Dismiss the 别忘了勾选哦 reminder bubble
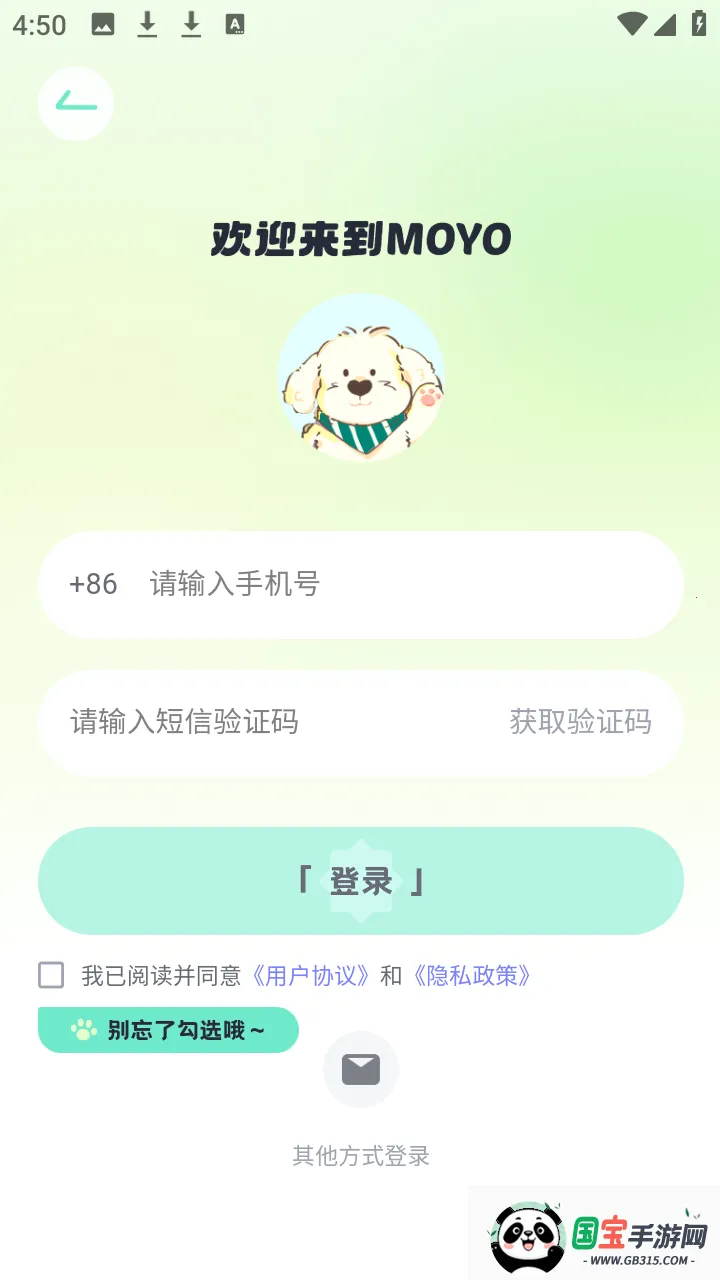The height and width of the screenshot is (1280, 720). [x=168, y=1029]
